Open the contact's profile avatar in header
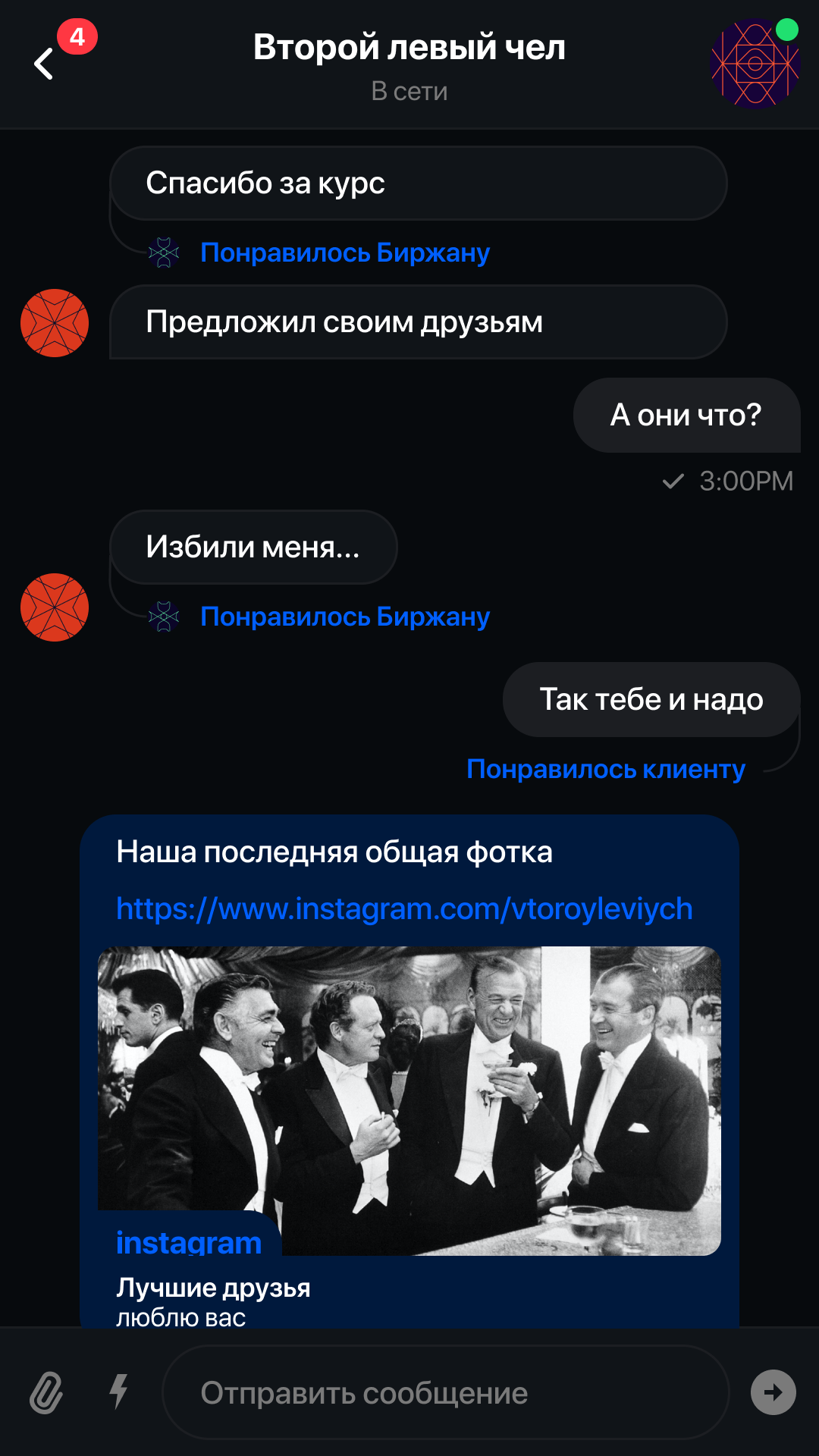The width and height of the screenshot is (819, 1456). tap(755, 64)
